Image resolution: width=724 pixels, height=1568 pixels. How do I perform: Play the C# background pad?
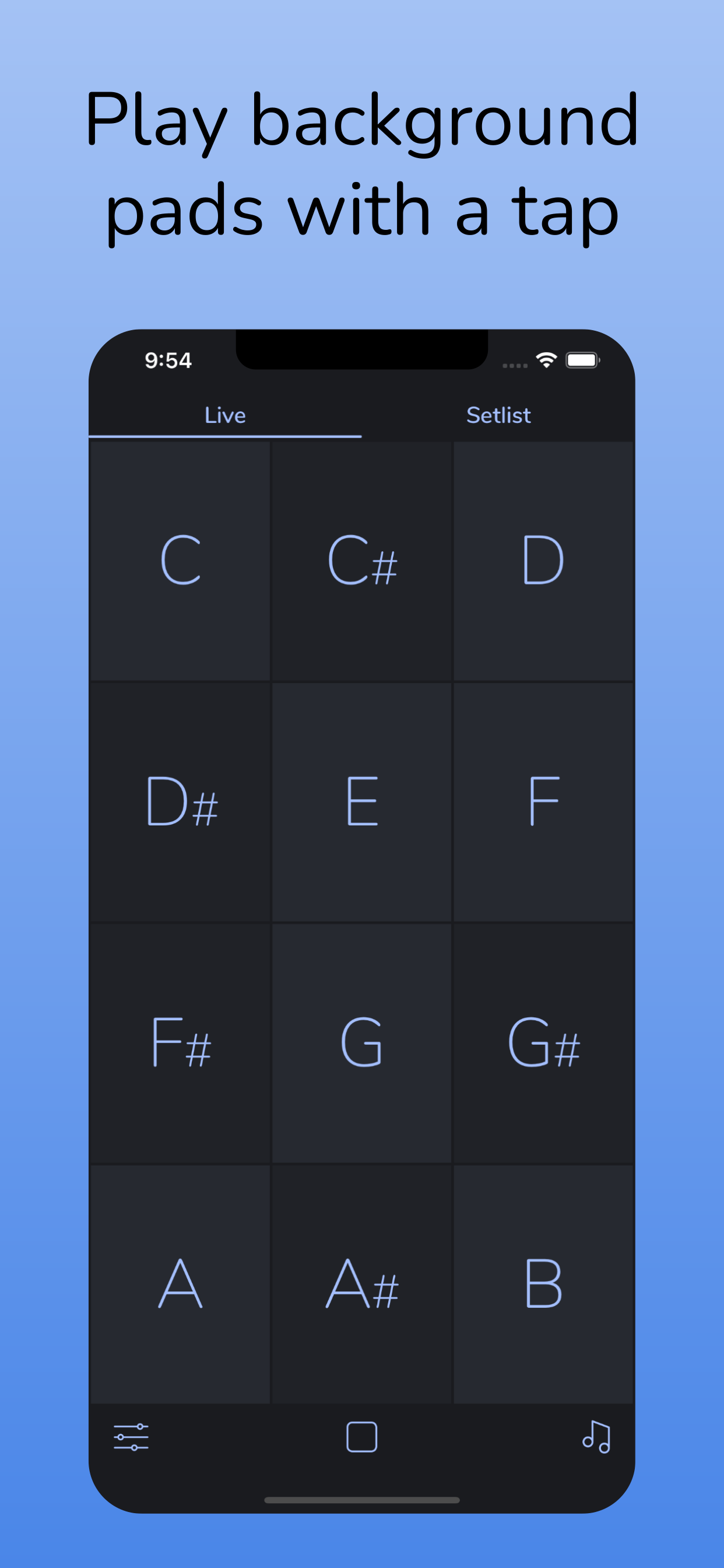[361, 560]
